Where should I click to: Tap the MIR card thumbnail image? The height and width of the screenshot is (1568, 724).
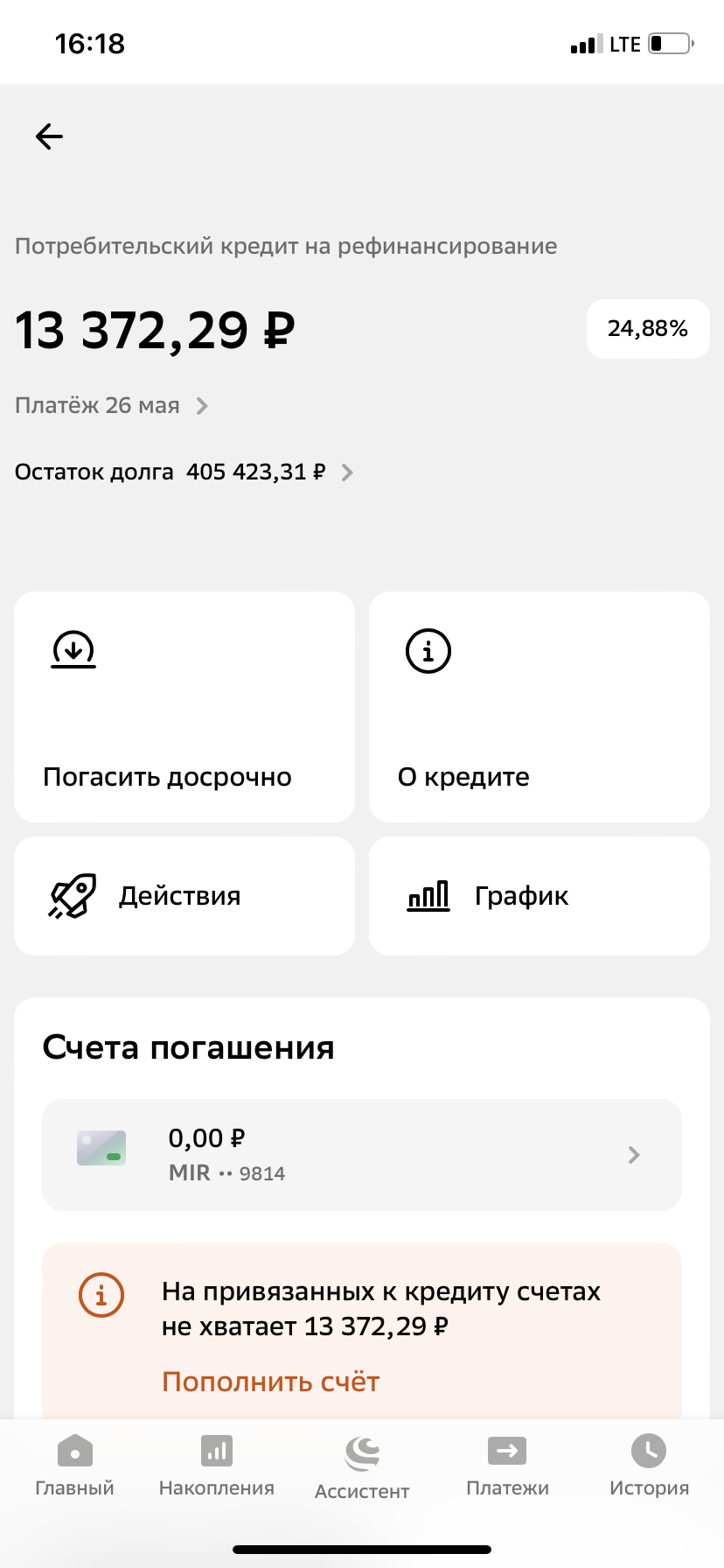[x=101, y=1147]
